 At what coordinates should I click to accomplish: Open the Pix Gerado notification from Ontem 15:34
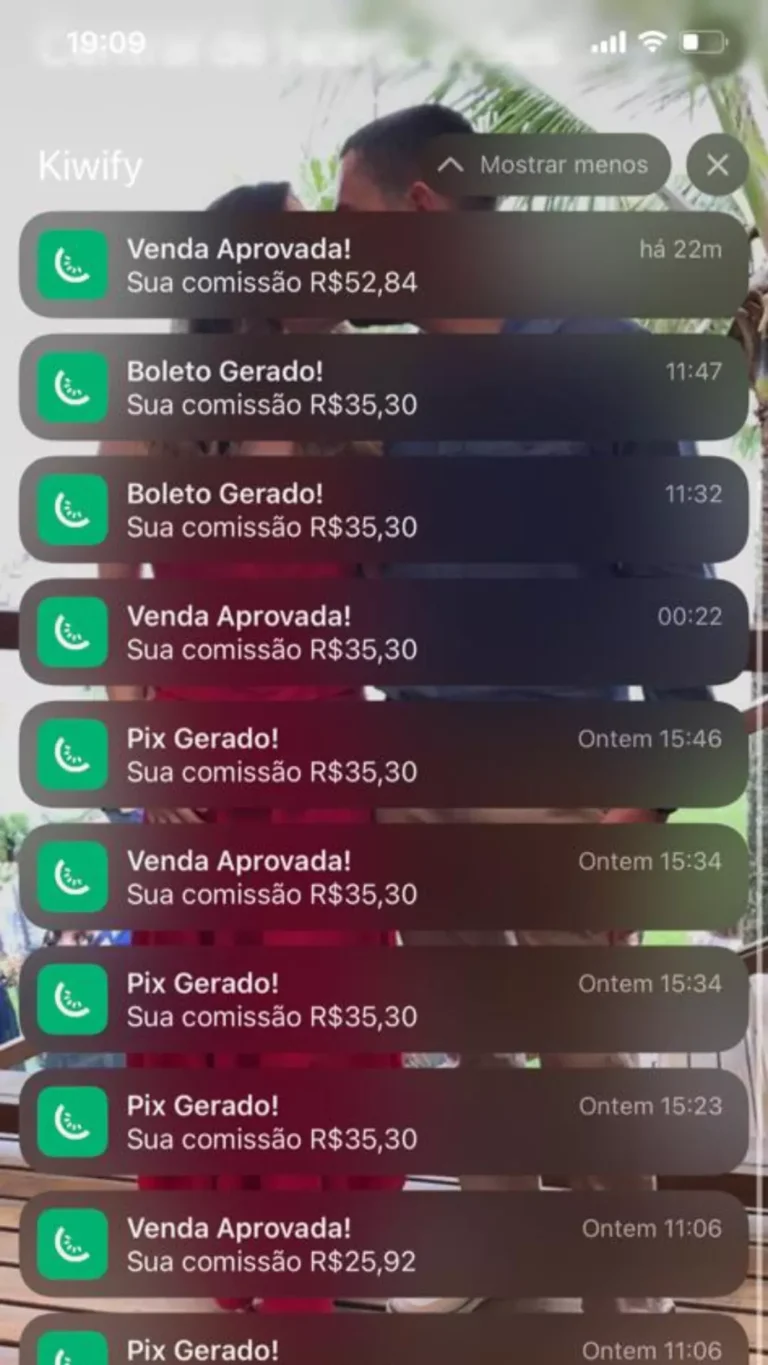click(384, 1000)
